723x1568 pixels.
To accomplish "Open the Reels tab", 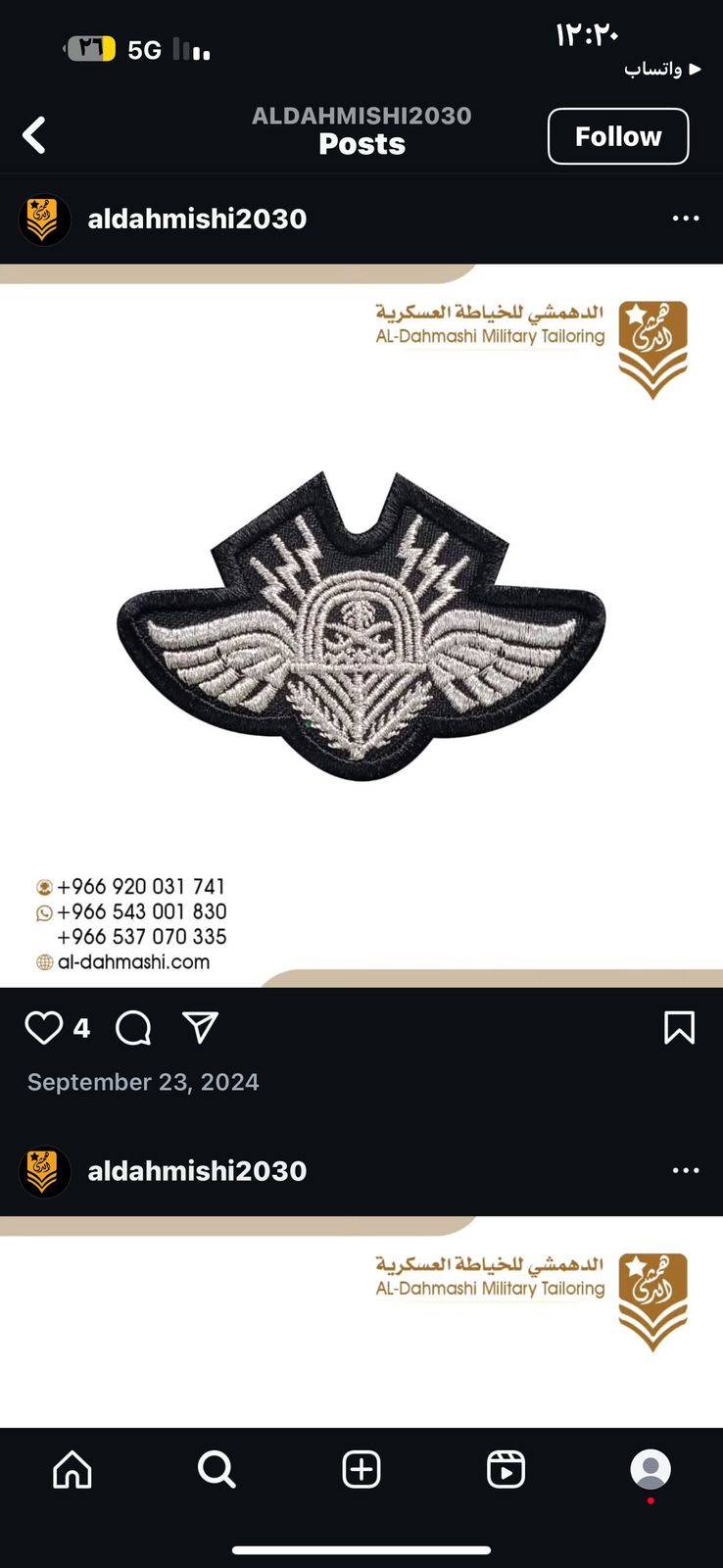I will tap(506, 1469).
